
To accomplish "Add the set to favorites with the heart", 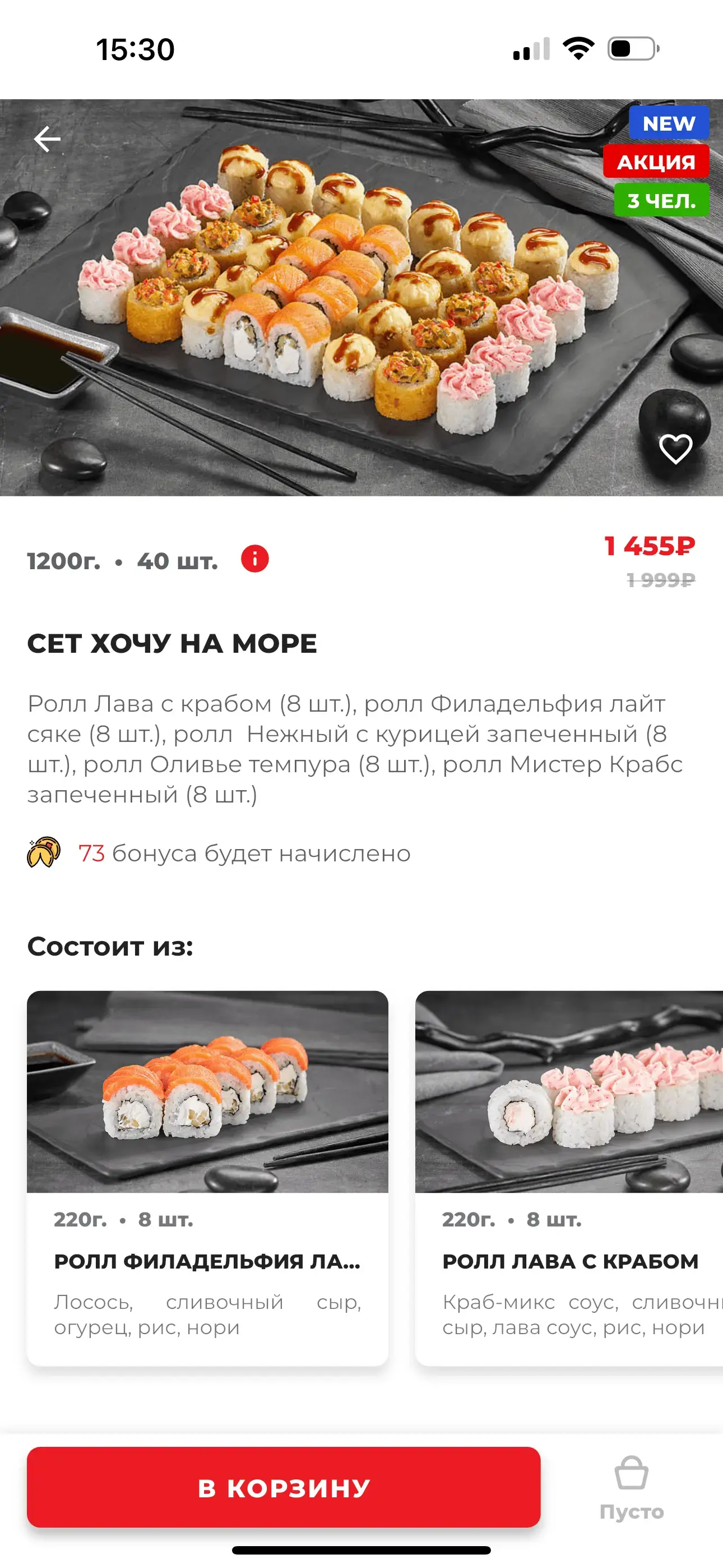I will (x=675, y=449).
